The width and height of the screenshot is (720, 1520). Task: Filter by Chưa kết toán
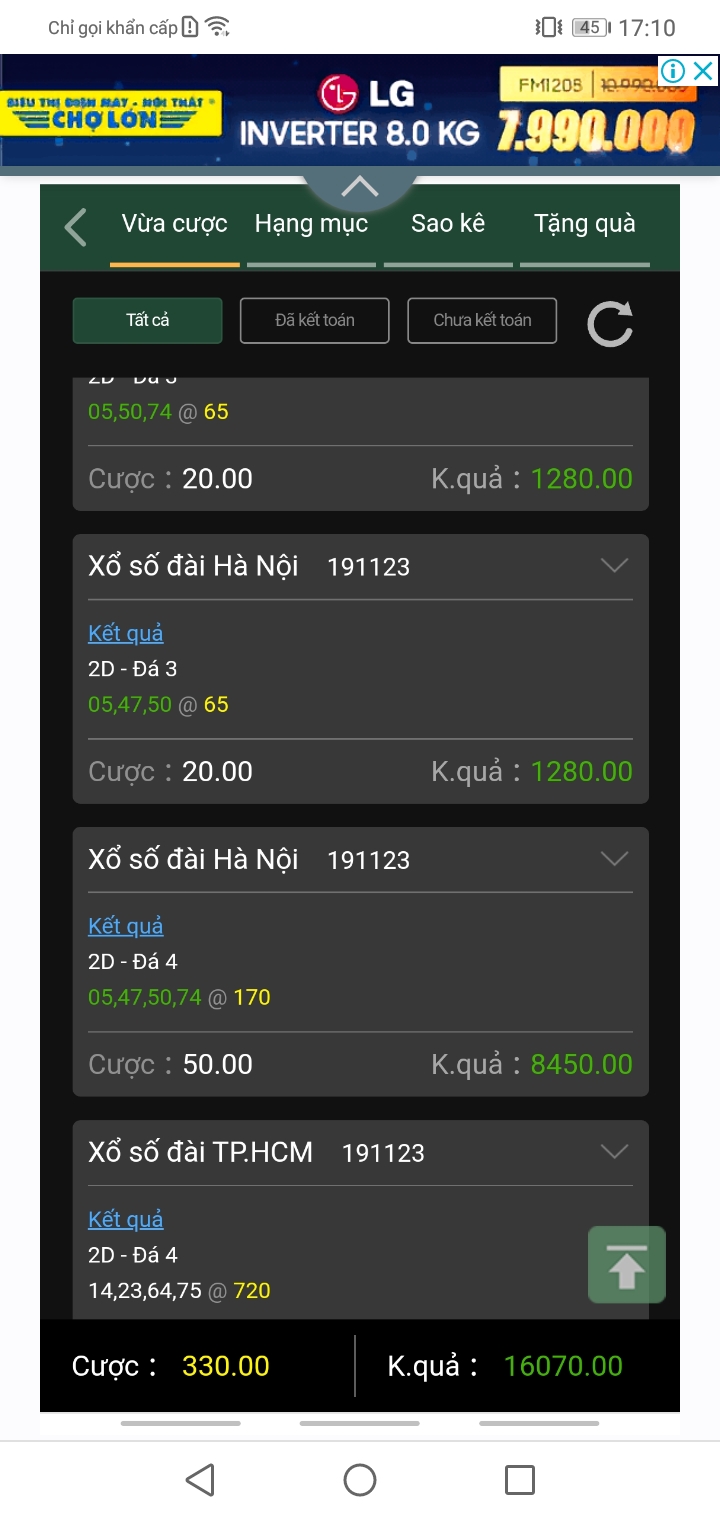tap(482, 321)
